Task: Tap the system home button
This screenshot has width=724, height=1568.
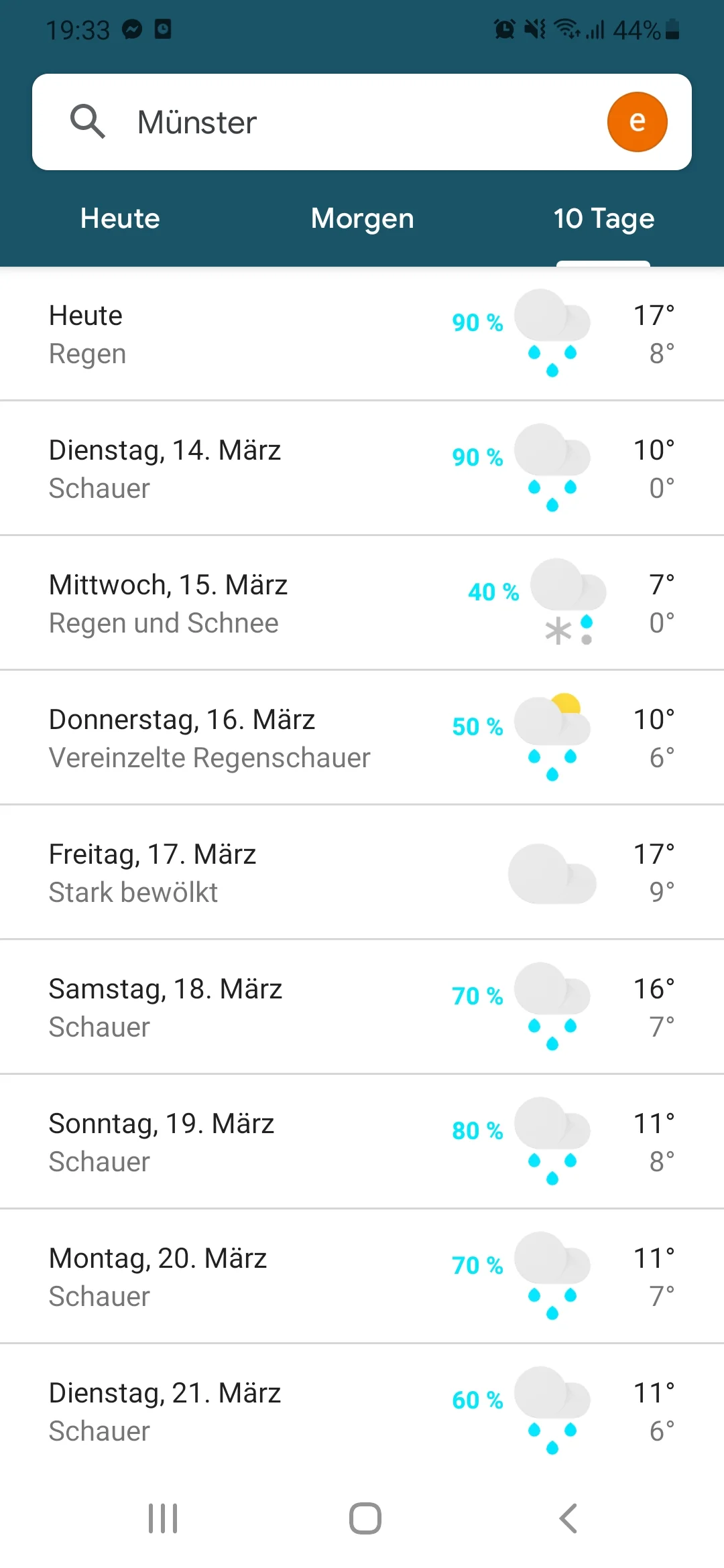Action: tap(365, 1518)
